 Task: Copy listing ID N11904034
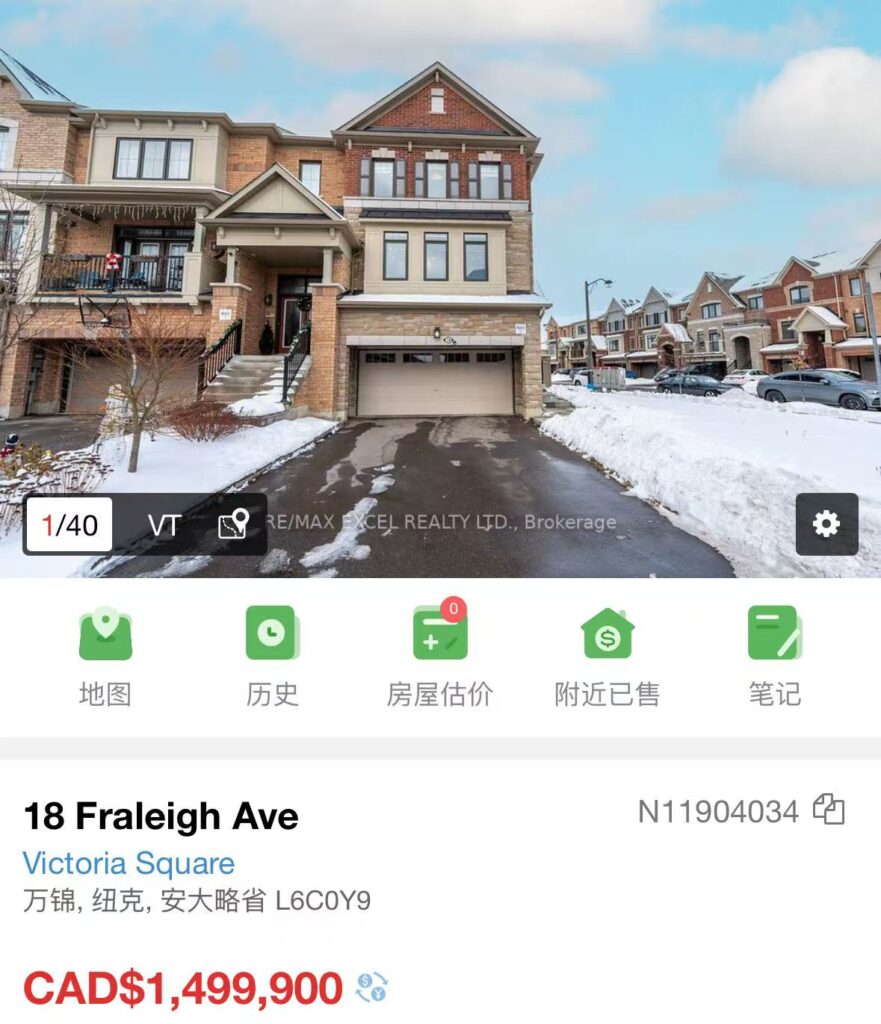[829, 810]
